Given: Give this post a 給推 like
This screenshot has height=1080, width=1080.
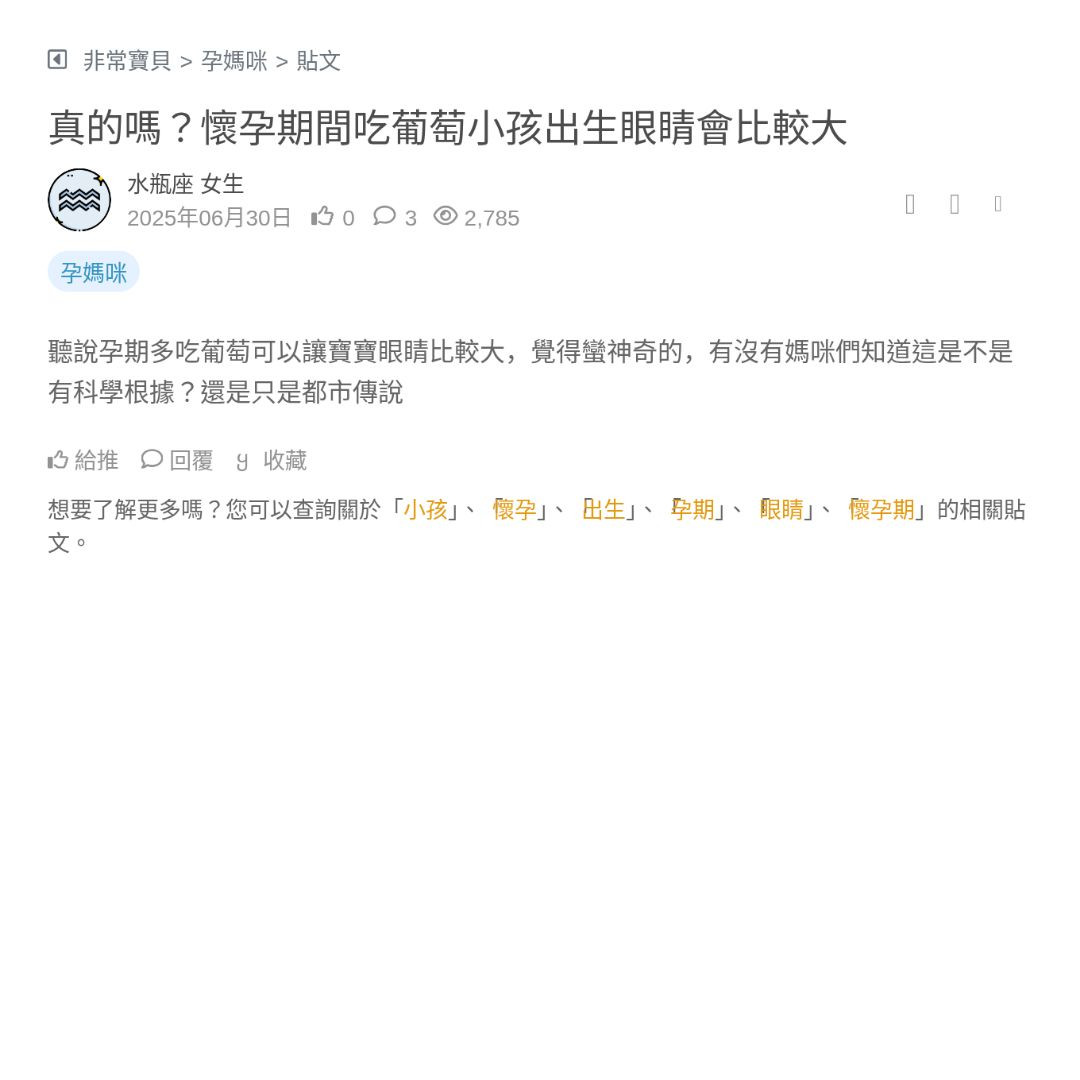Looking at the screenshot, I should point(83,460).
